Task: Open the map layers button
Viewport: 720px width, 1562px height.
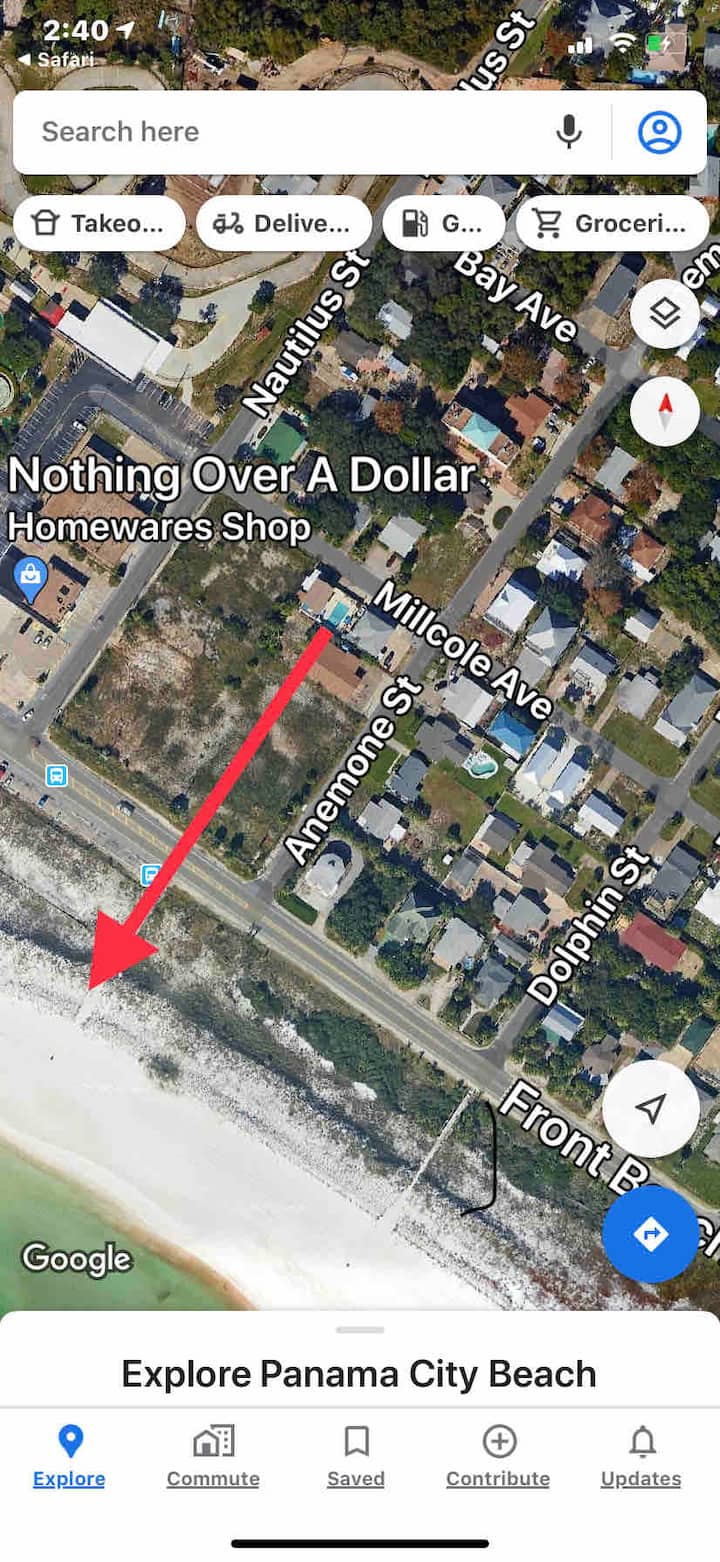Action: tap(665, 314)
